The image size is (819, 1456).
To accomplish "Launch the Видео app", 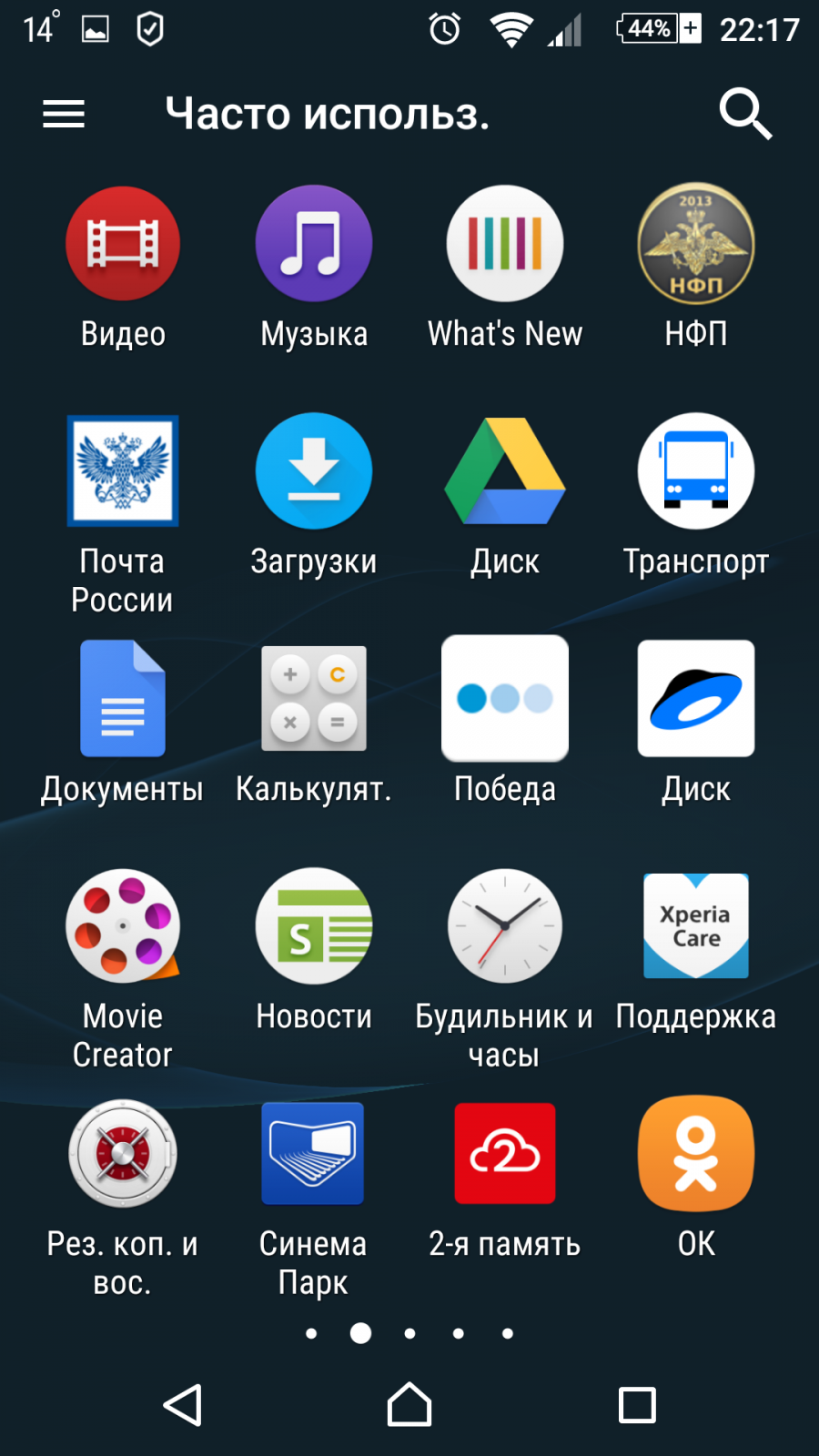I will 123,244.
